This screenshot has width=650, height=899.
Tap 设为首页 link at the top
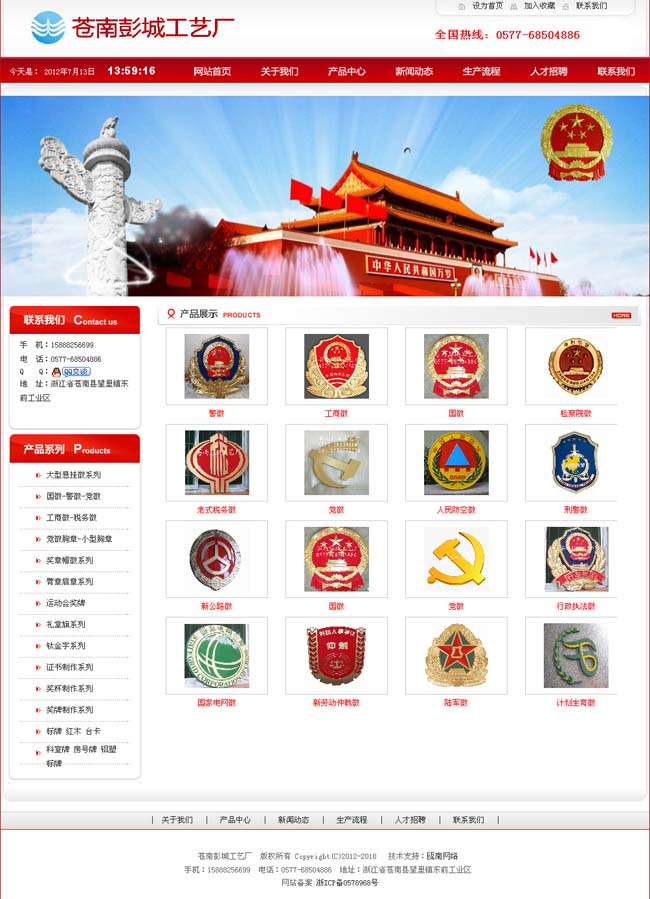(x=487, y=6)
